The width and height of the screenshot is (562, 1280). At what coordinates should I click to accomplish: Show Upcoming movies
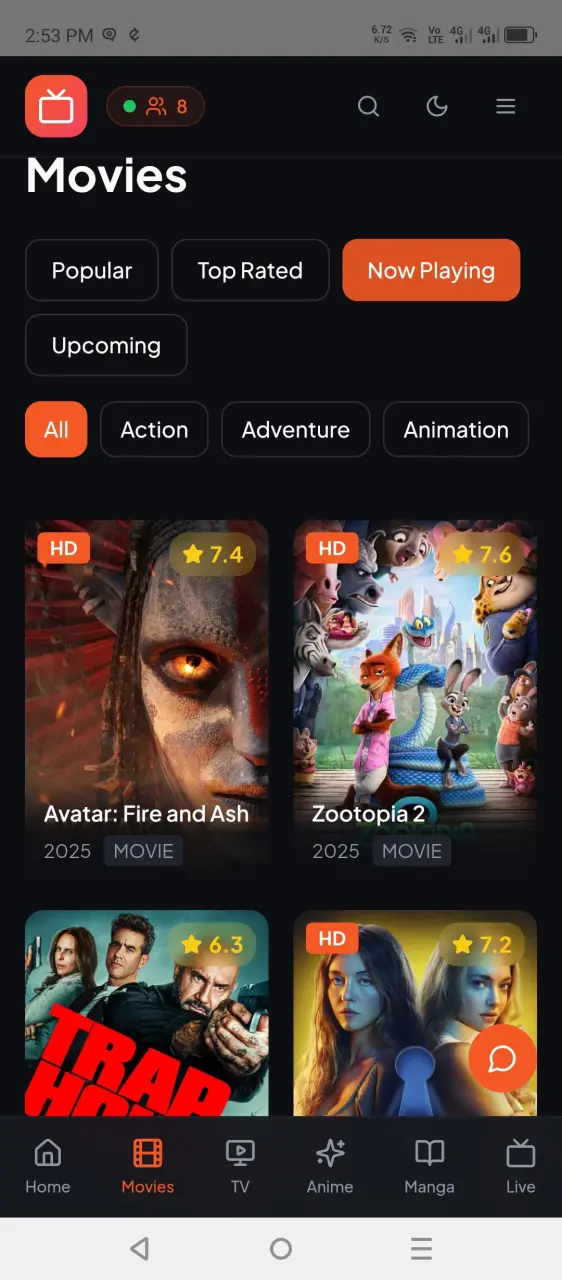pos(106,345)
